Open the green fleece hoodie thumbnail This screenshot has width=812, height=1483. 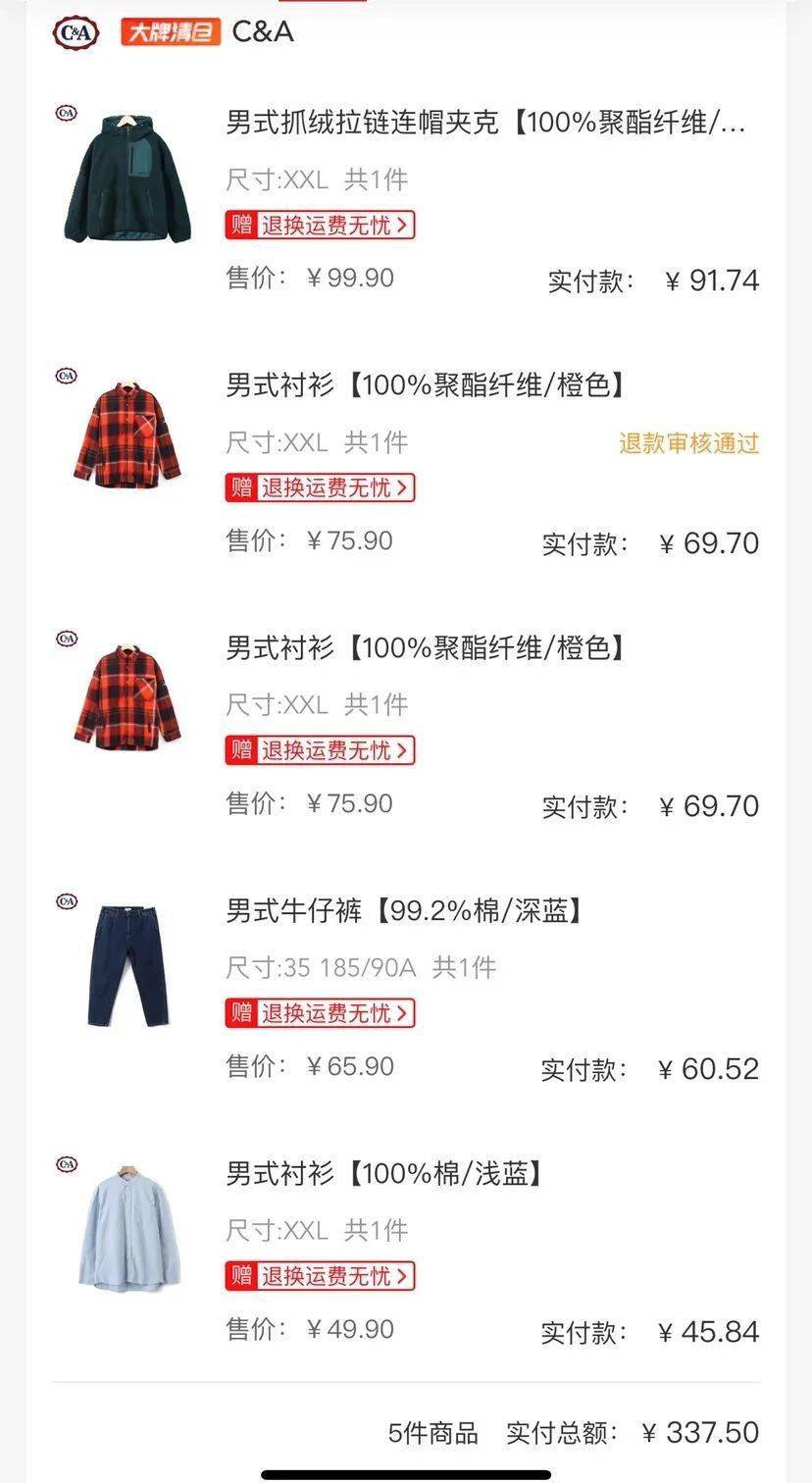[x=127, y=177]
